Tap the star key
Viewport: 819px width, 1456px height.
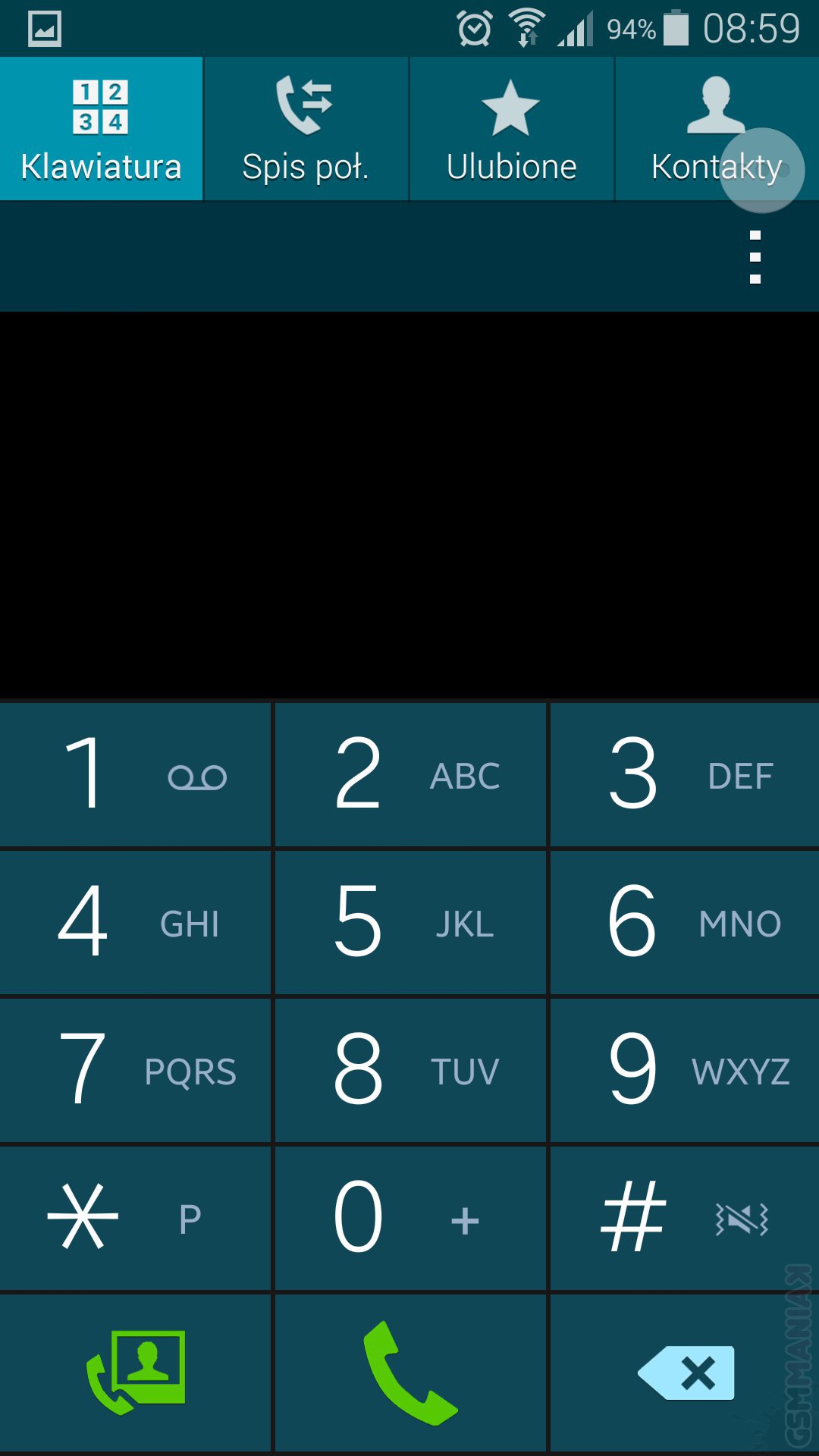tap(135, 1218)
